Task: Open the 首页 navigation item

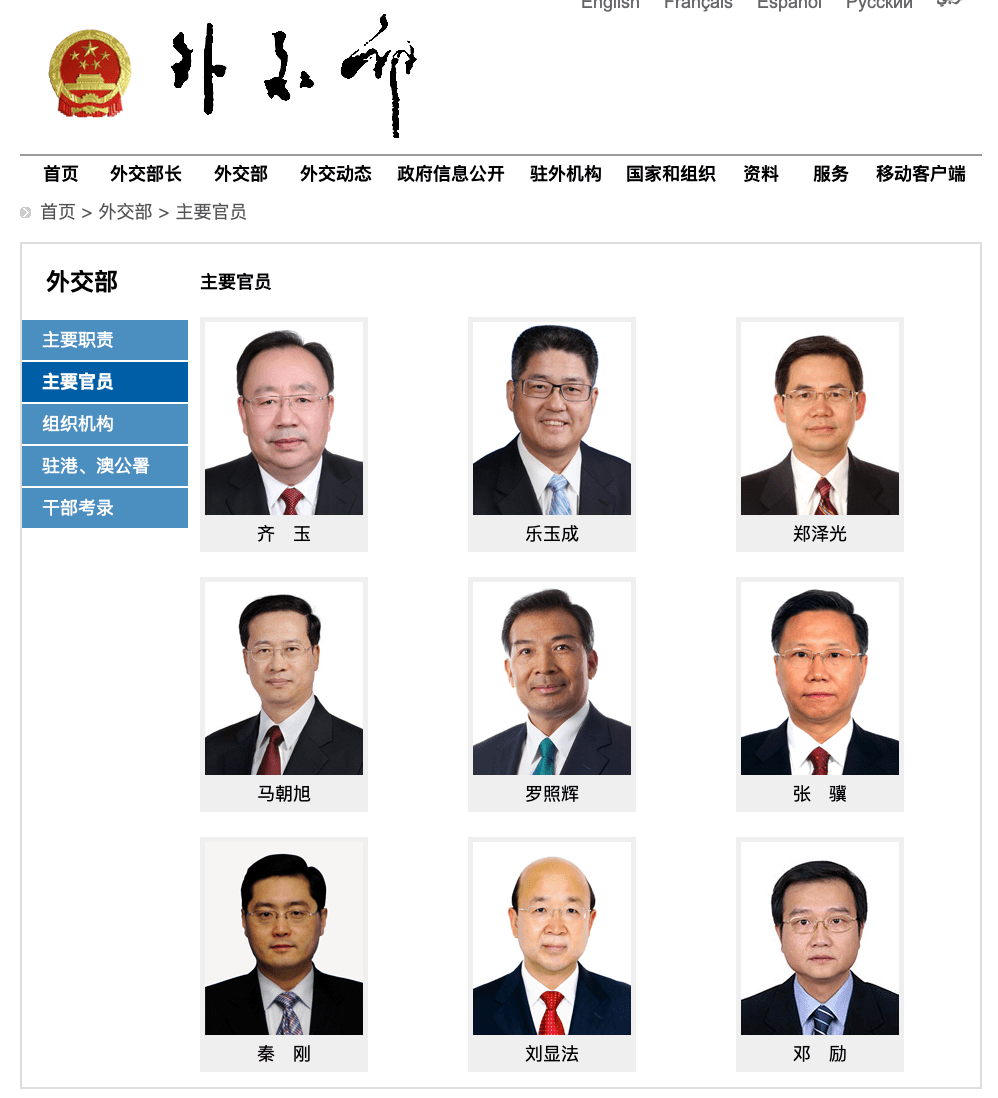Action: [x=60, y=174]
